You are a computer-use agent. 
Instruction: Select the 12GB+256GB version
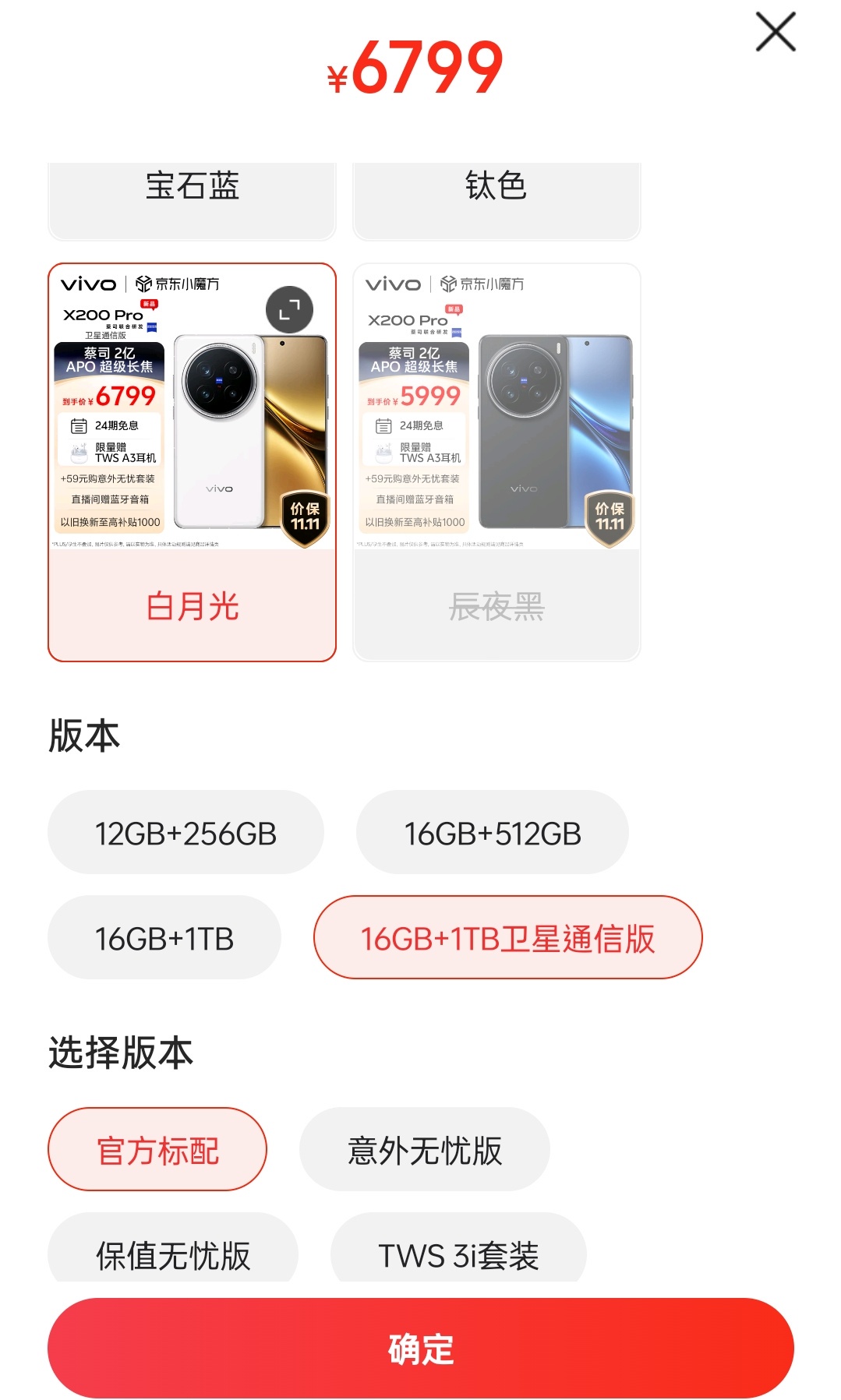pos(186,833)
